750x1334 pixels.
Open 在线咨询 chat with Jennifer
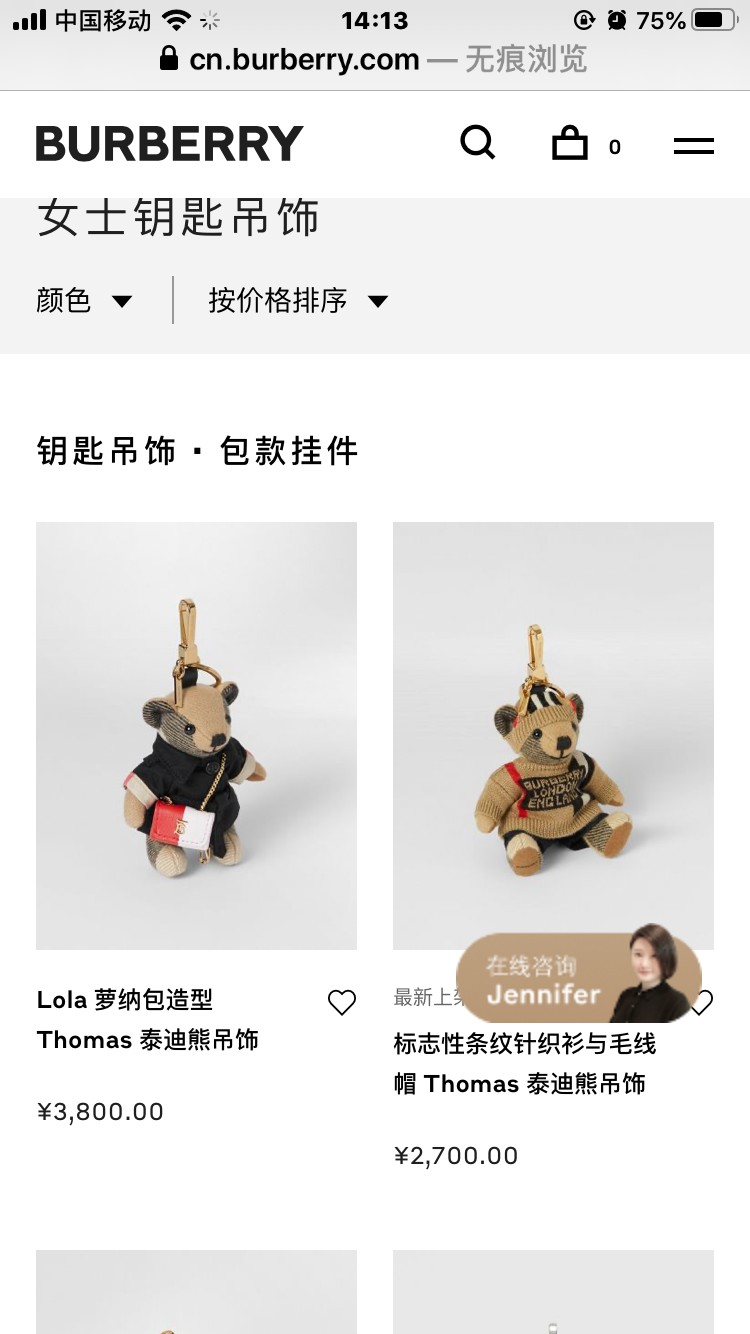click(x=579, y=978)
